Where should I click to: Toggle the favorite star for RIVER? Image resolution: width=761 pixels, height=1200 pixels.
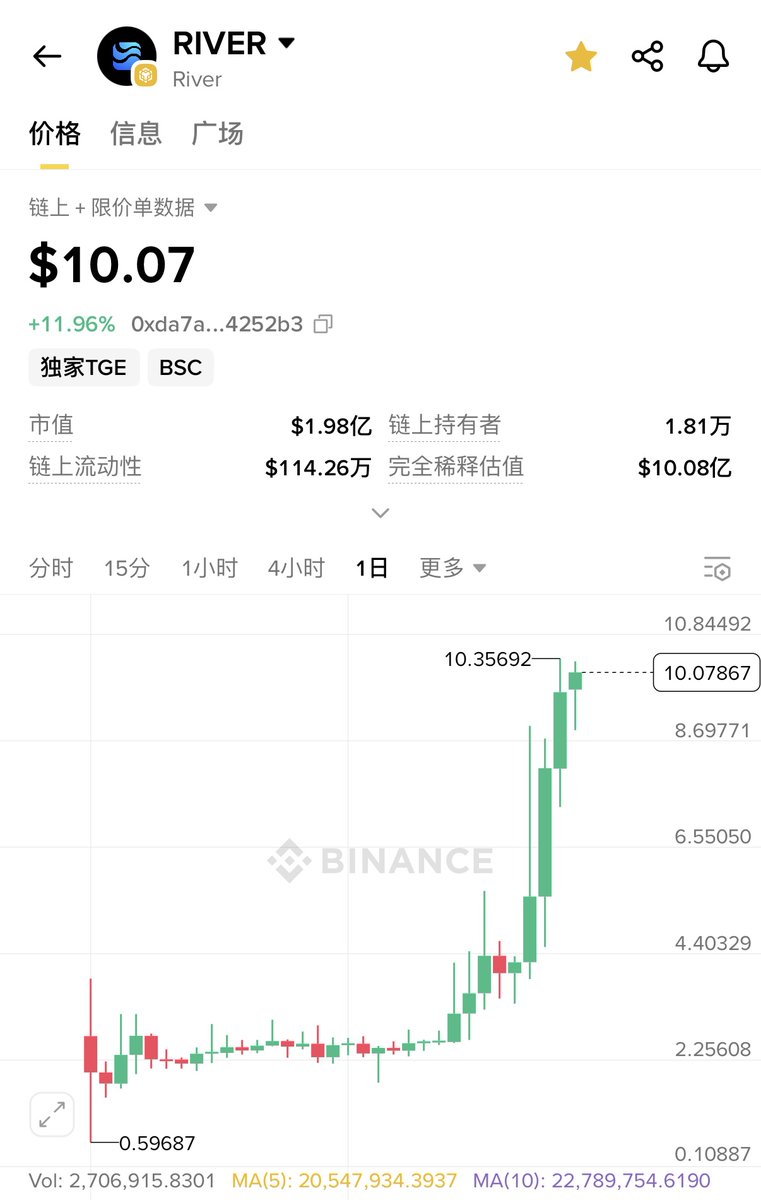tap(581, 57)
